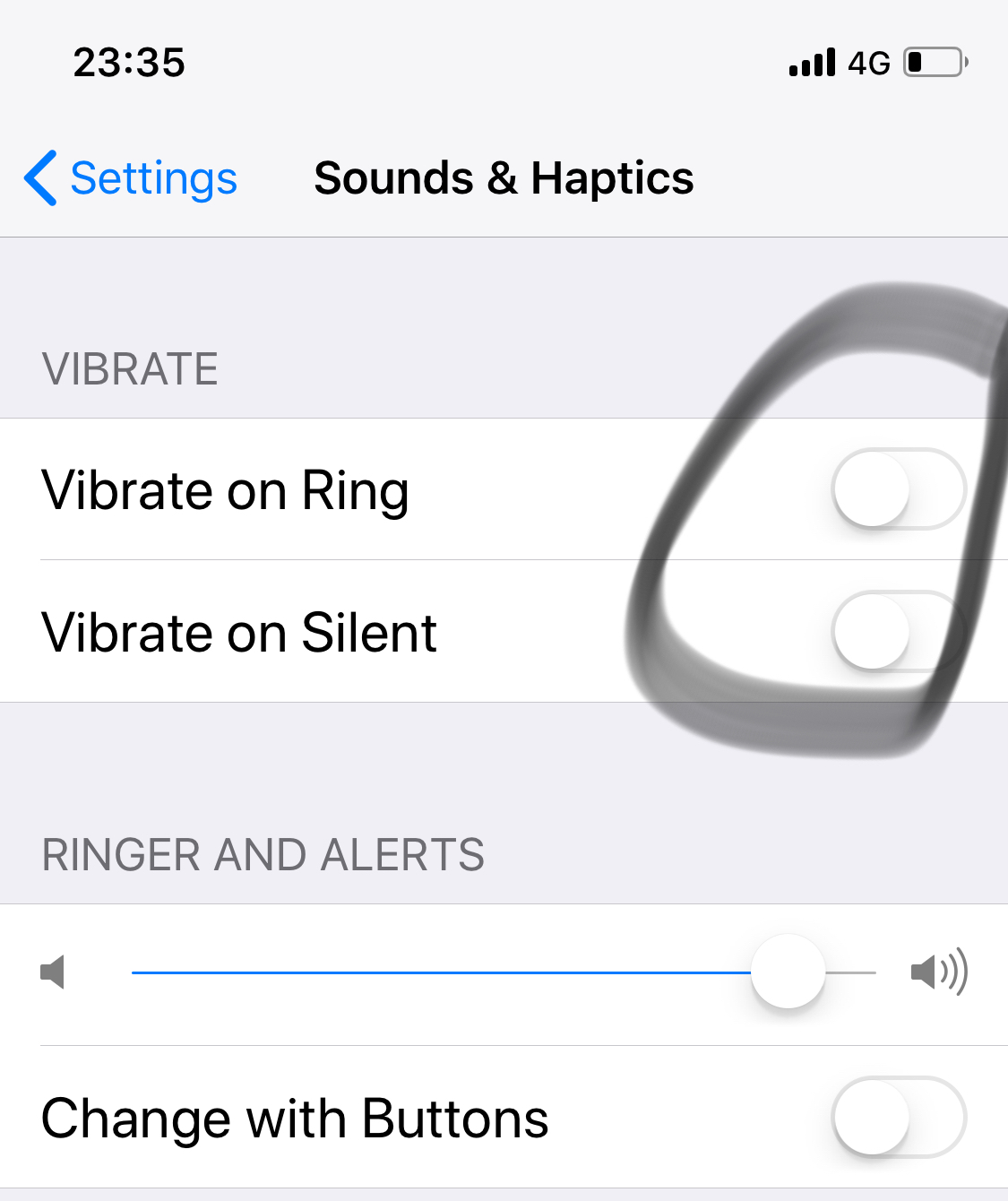The width and height of the screenshot is (1008, 1201).
Task: Tap the RINGER AND ALERTS header
Action: click(263, 854)
